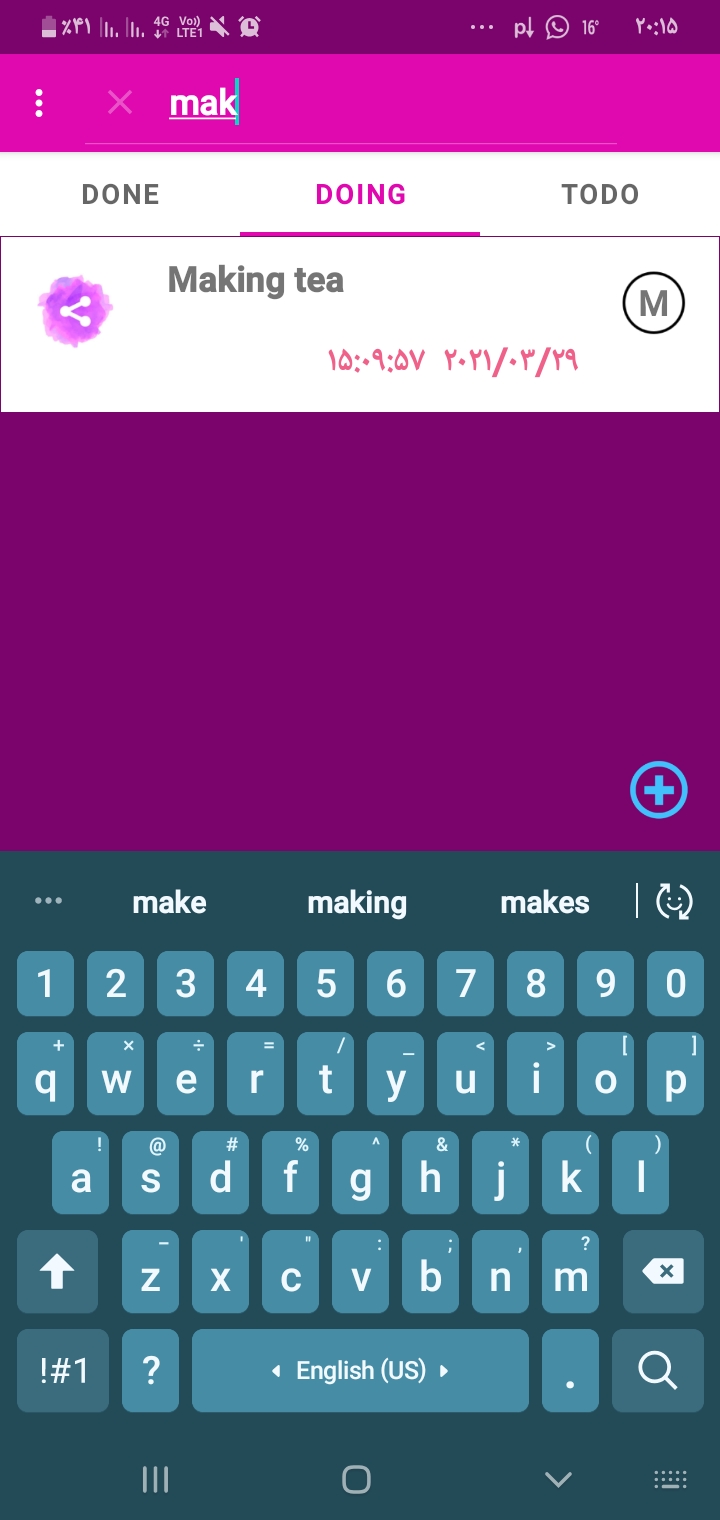The width and height of the screenshot is (720, 1520).
Task: Select the suggestion word 'making'
Action: (357, 901)
